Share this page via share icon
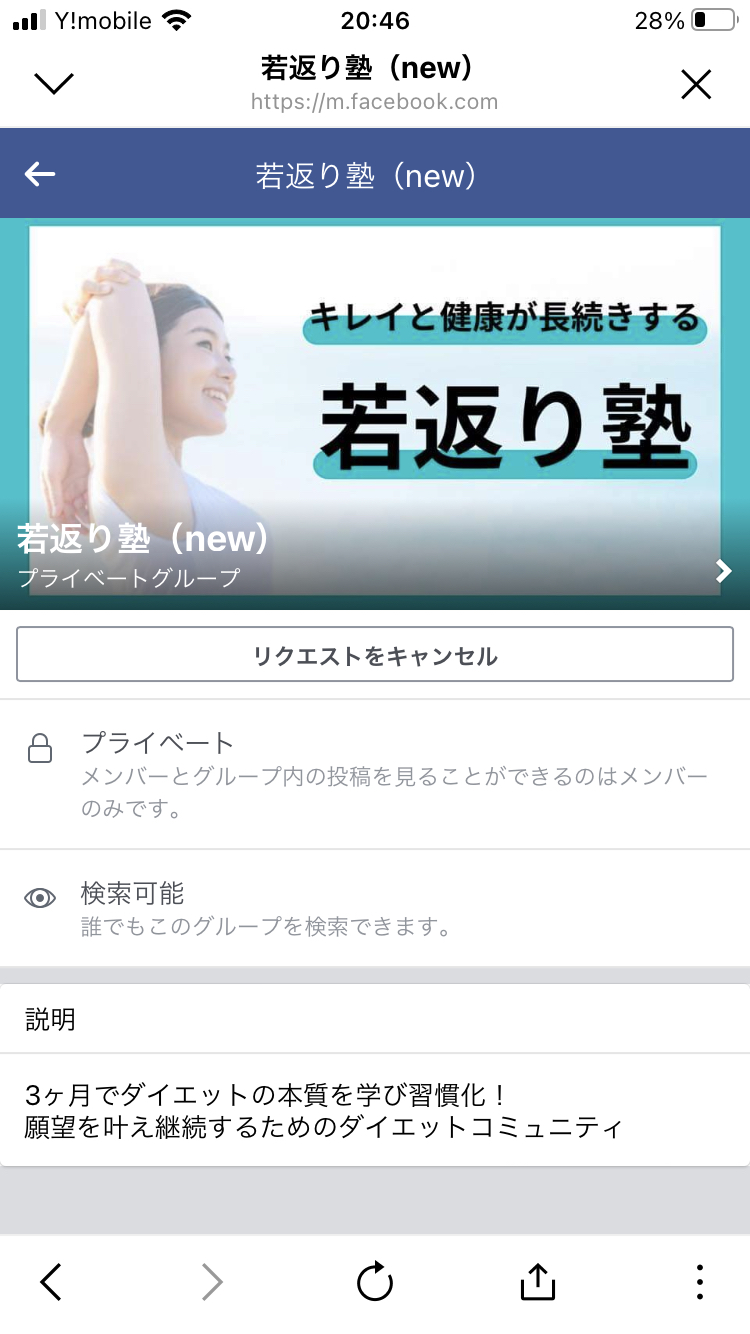The height and width of the screenshot is (1334, 750). pos(537,1280)
